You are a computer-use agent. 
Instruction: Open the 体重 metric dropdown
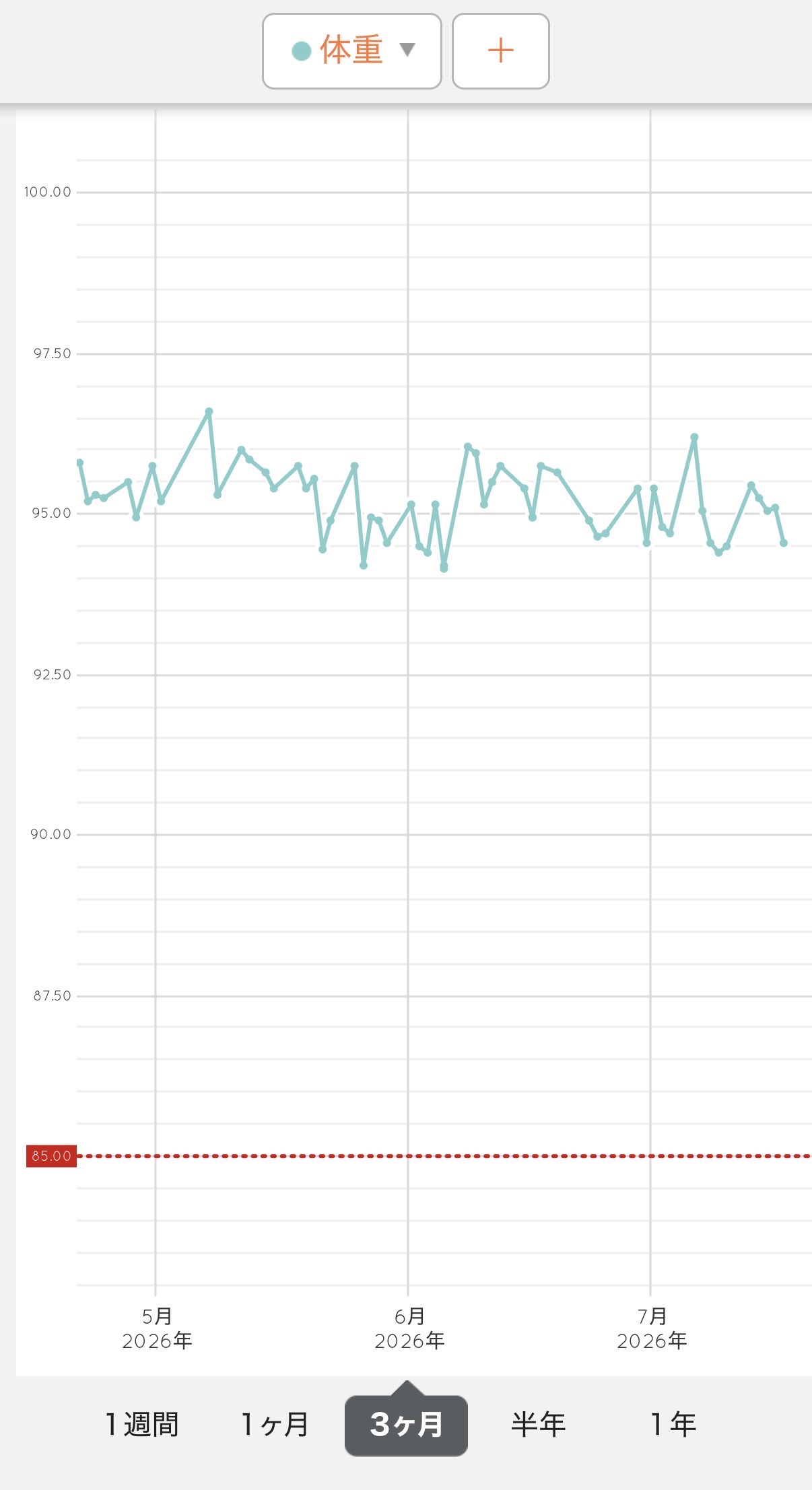click(x=352, y=51)
